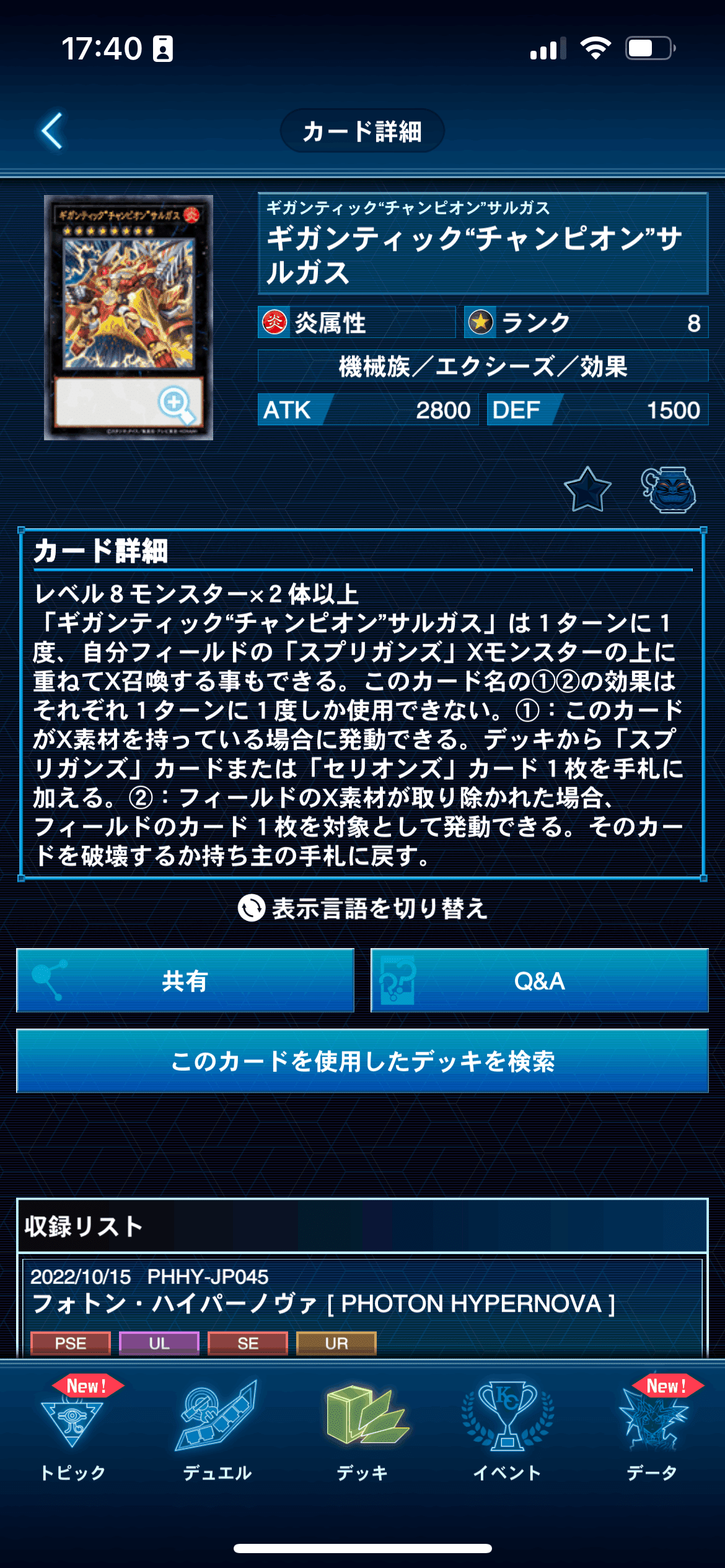This screenshot has height=1568, width=725.
Task: Open the Q&A for this card
Action: point(539,980)
